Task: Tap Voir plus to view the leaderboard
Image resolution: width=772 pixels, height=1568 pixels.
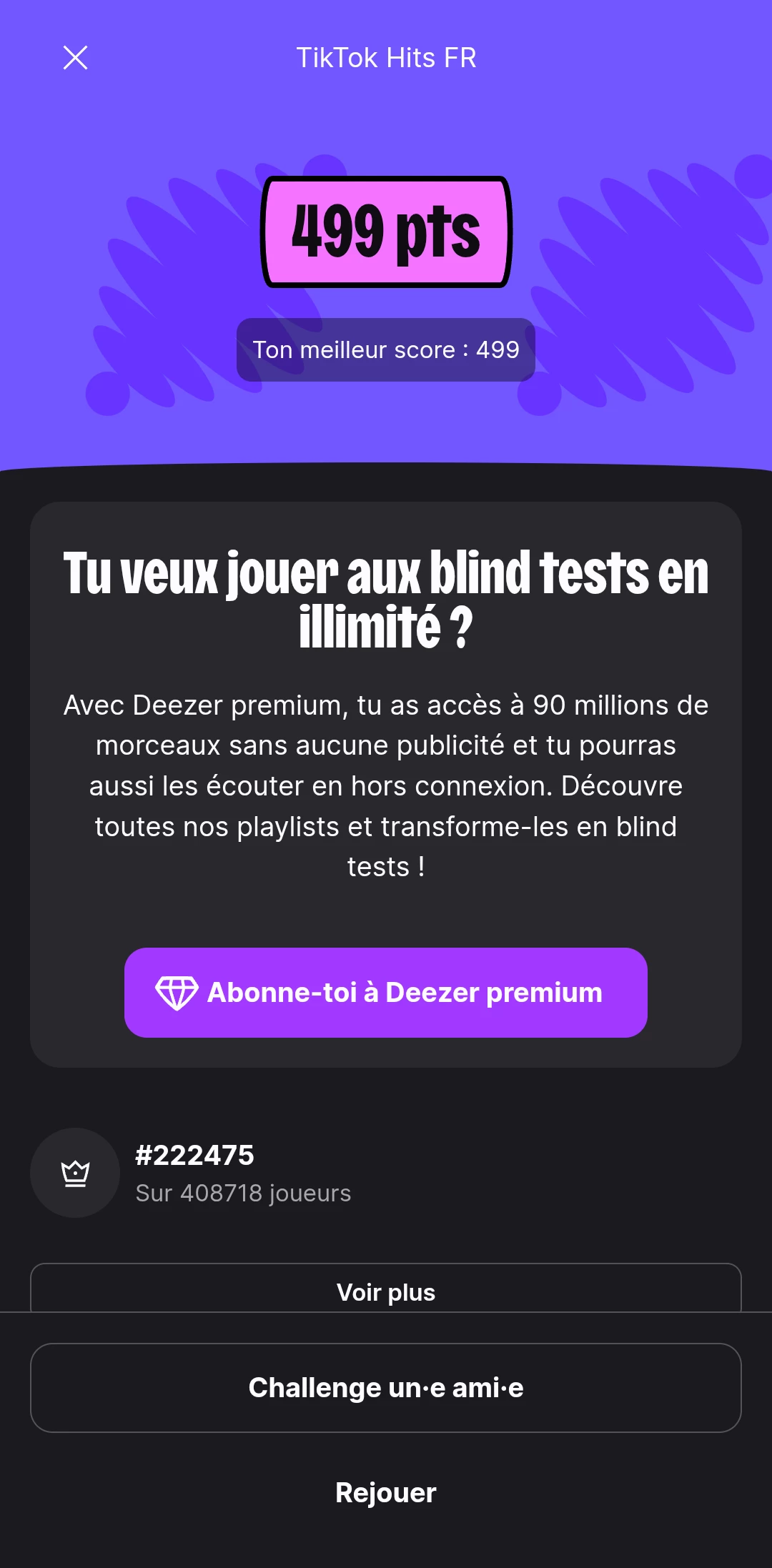Action: click(386, 1291)
